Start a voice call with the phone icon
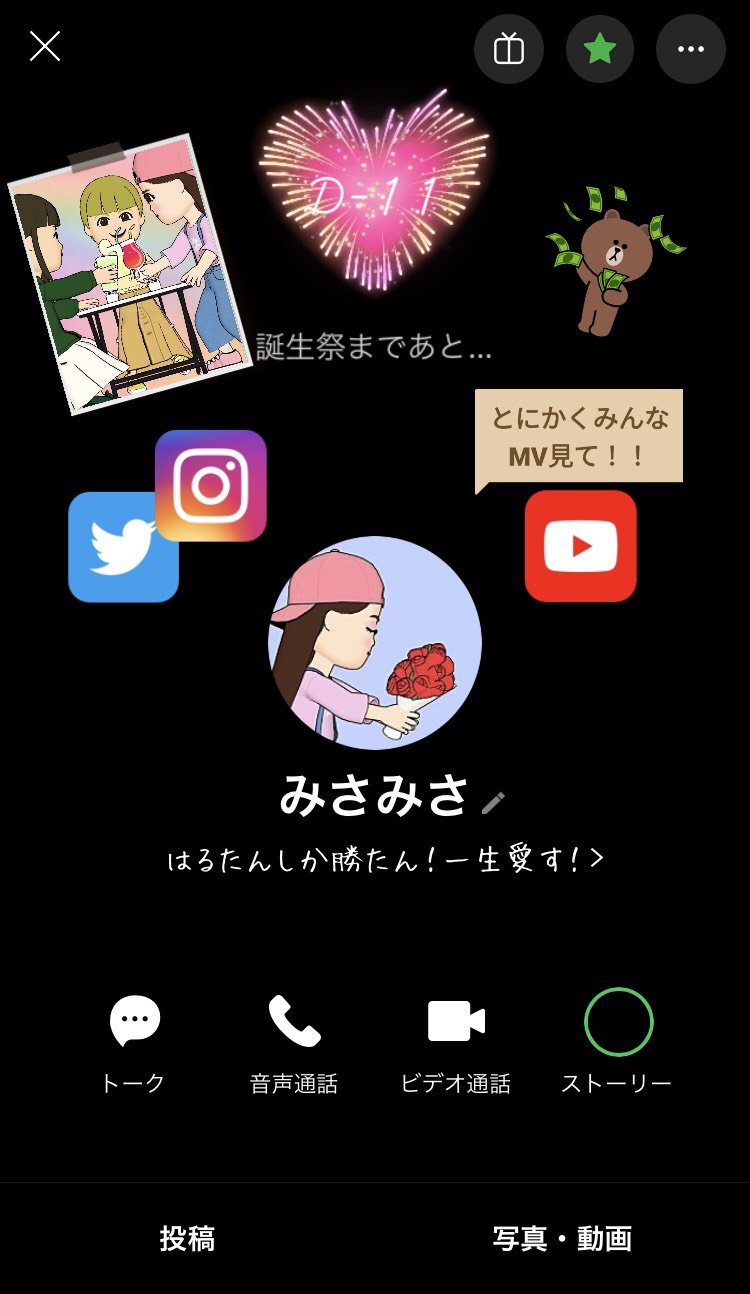The width and height of the screenshot is (750, 1294). (295, 1019)
